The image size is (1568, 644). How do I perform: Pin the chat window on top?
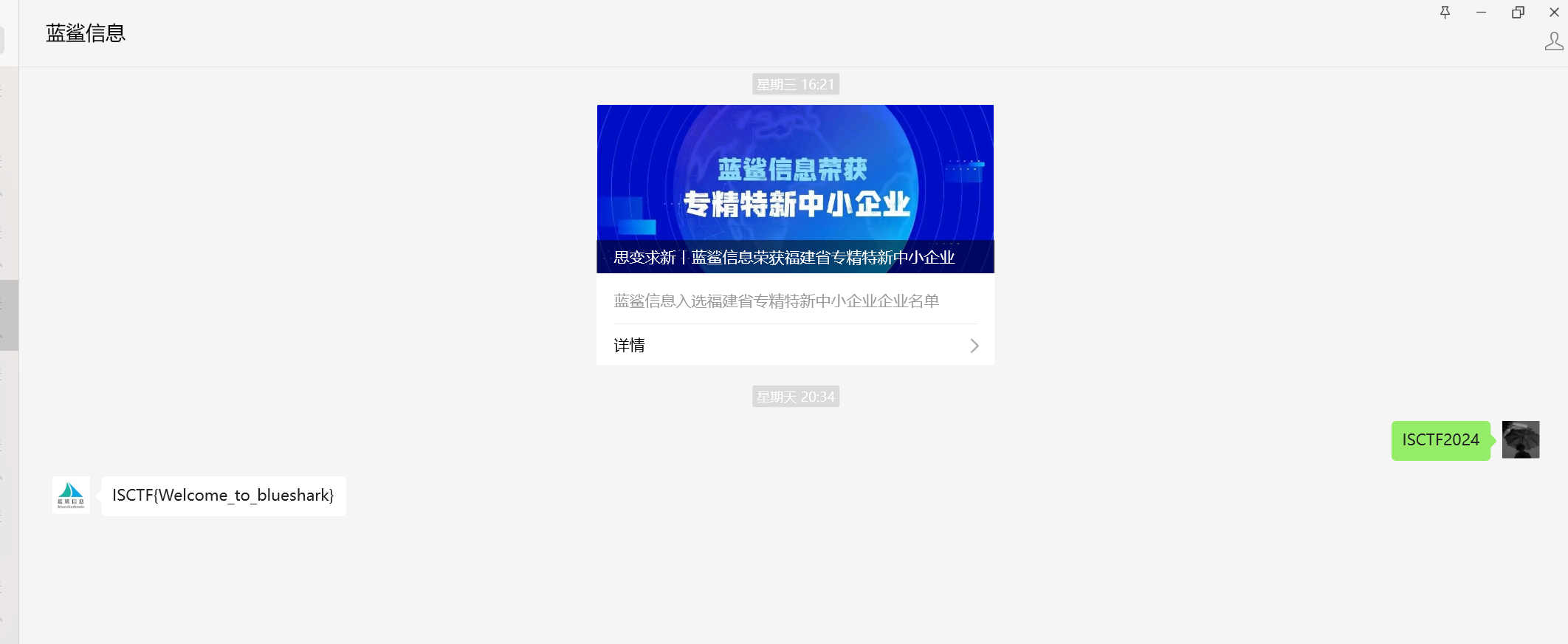pos(1445,12)
